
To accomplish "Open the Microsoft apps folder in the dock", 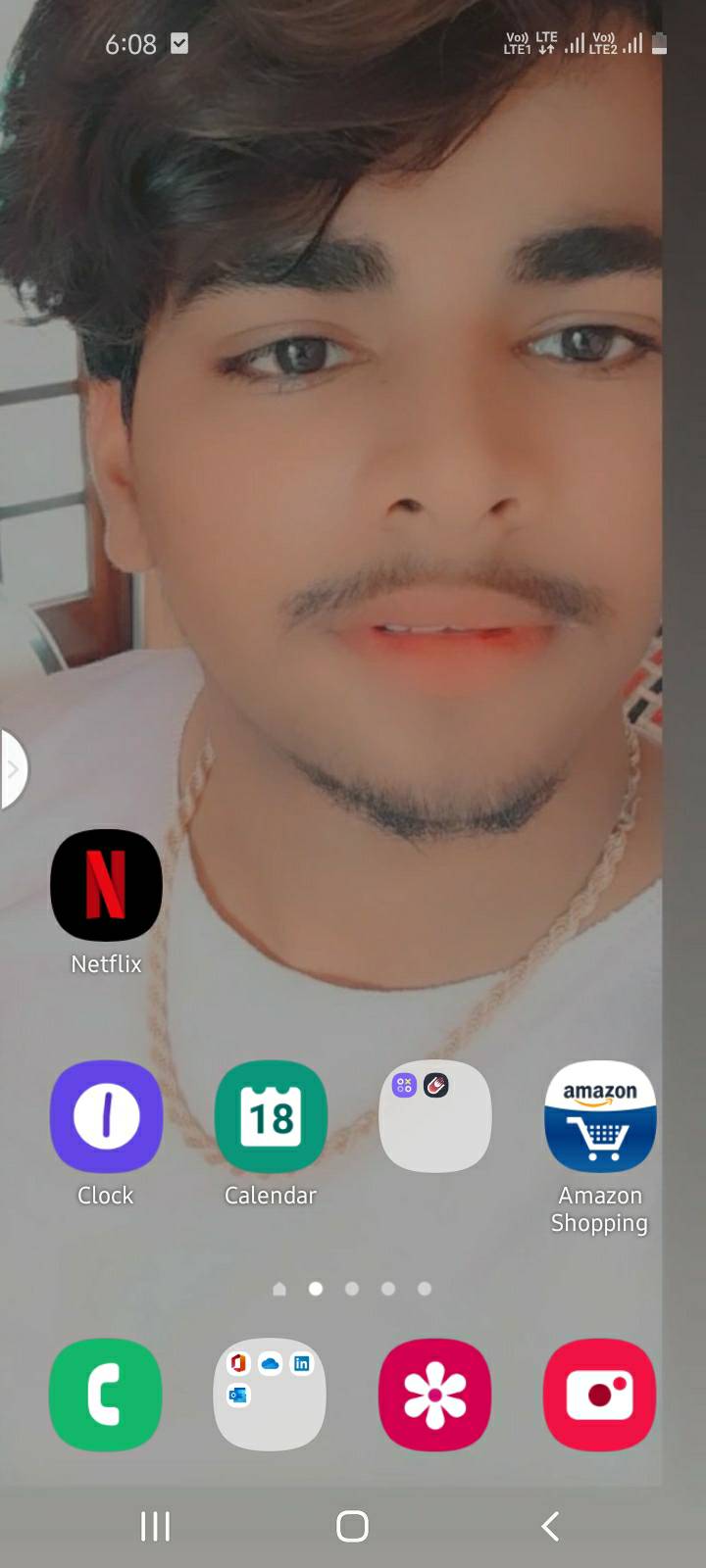I will [271, 1395].
